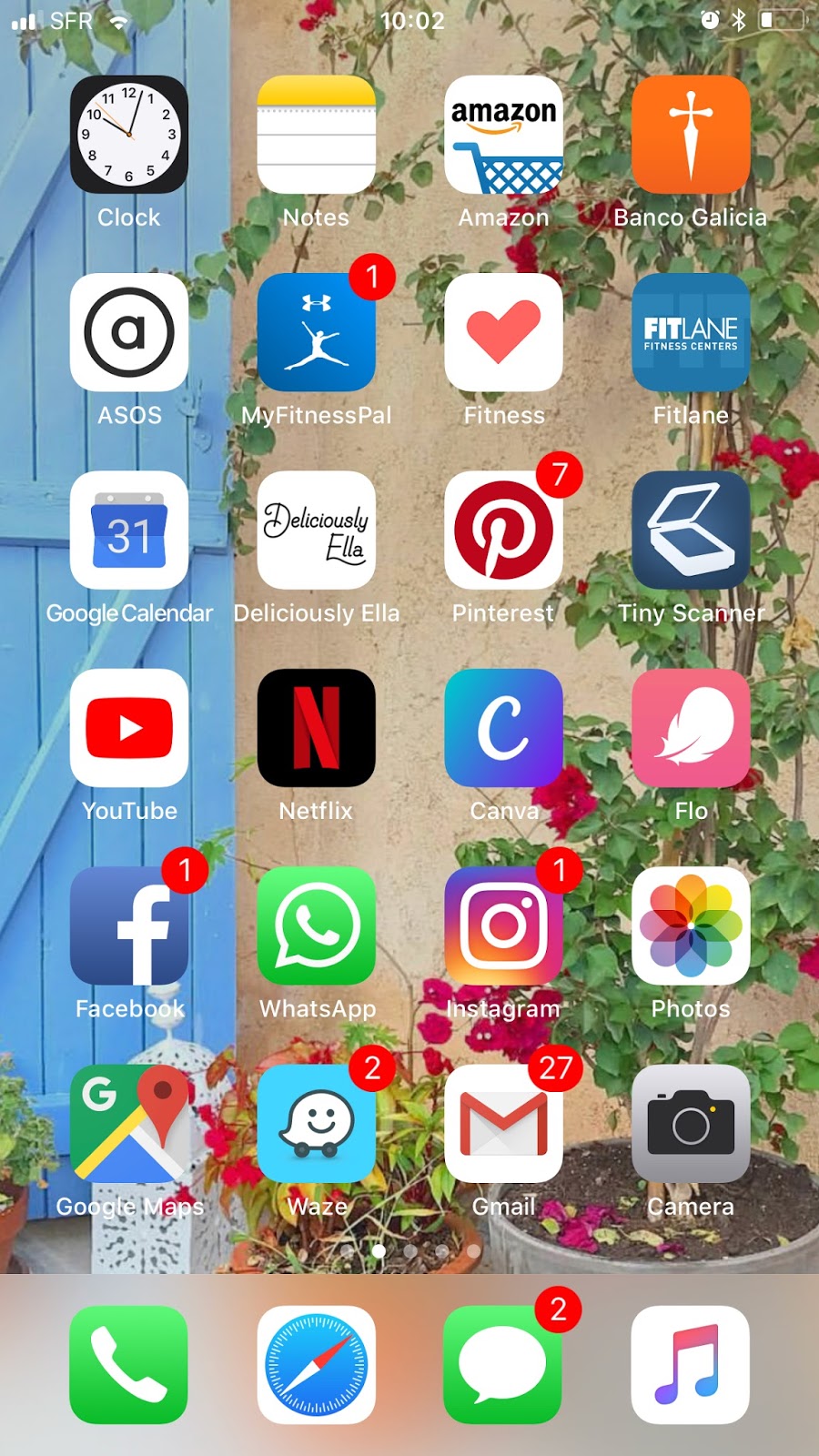Open the YouTube app
819x1456 pixels.
pos(129,728)
